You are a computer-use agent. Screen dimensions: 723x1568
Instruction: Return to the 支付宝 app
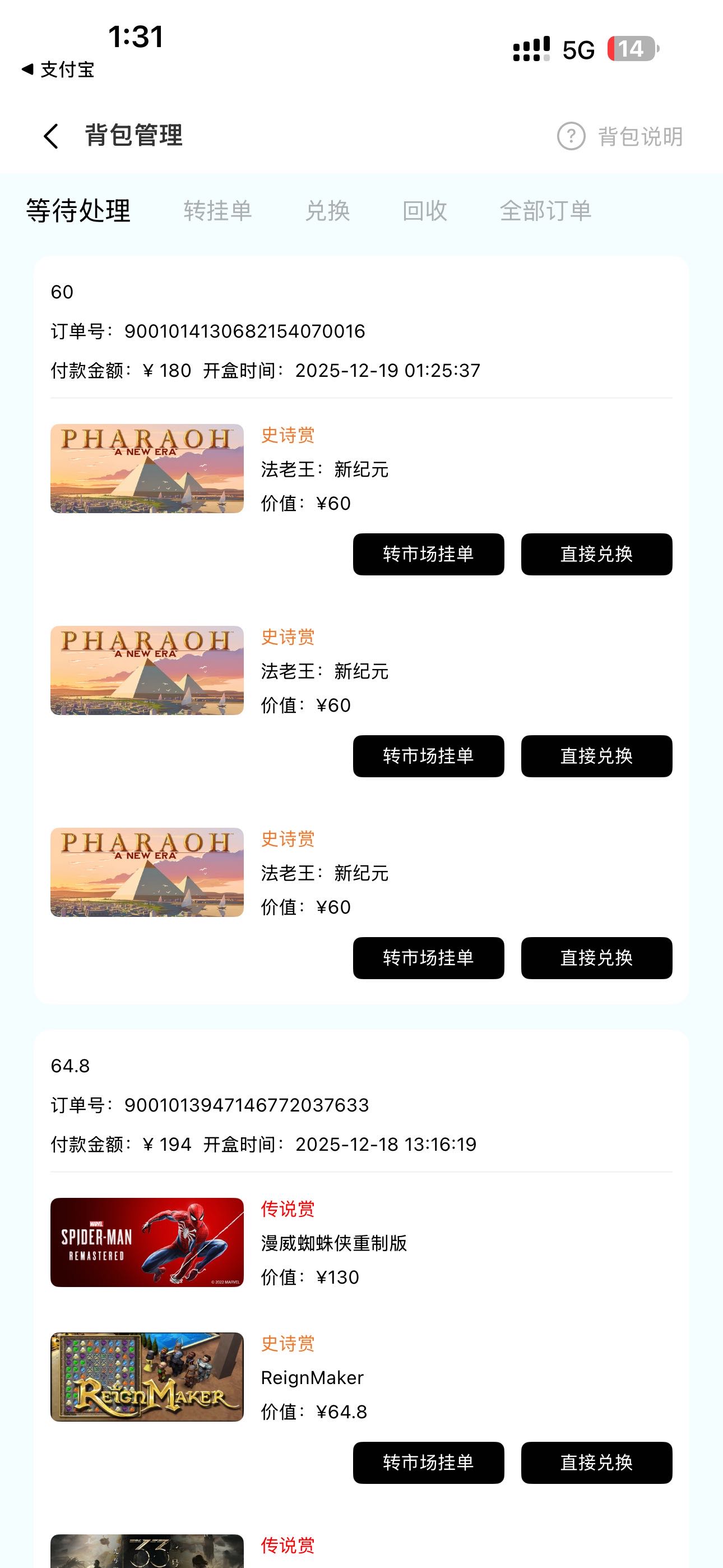(58, 70)
